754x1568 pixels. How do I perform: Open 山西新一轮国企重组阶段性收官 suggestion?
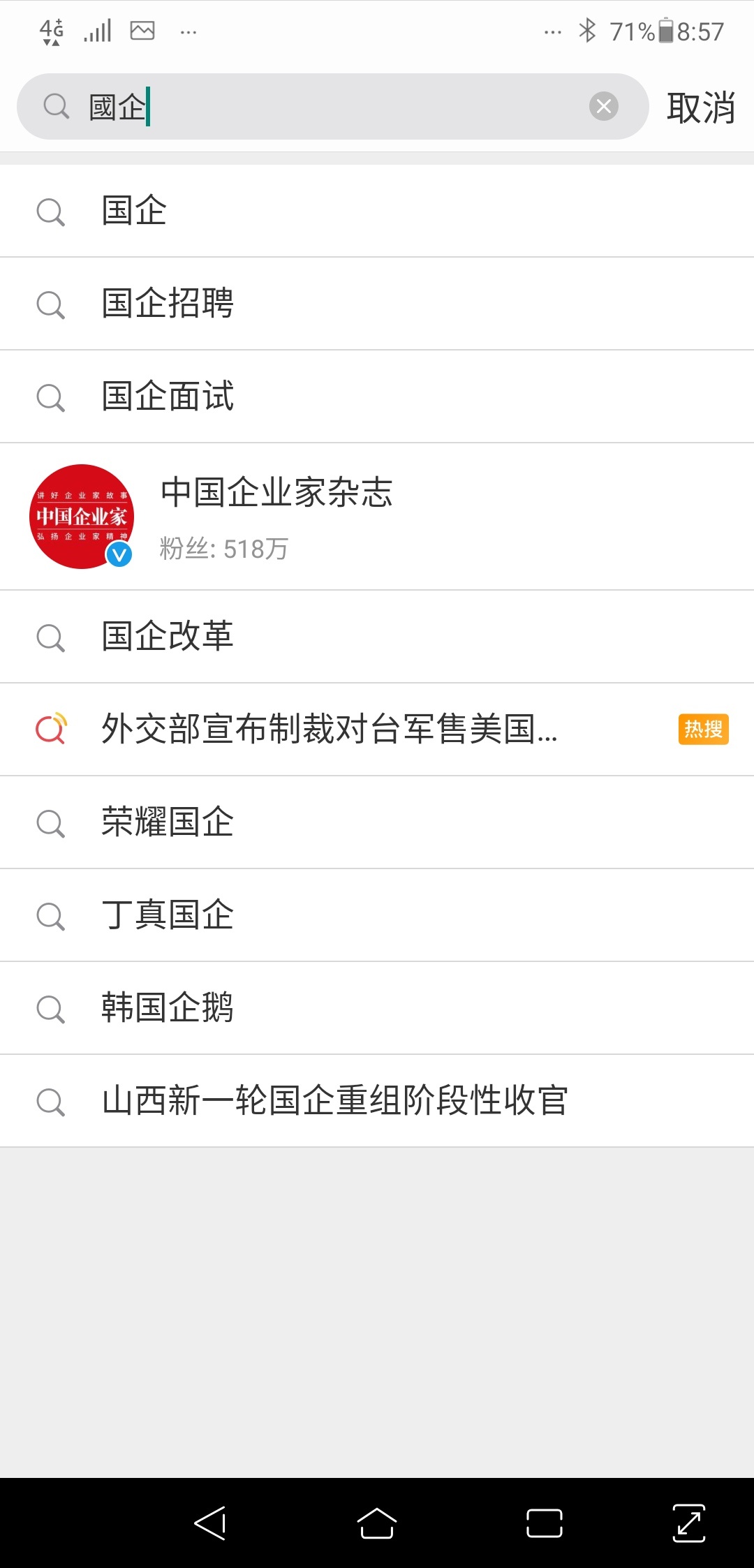coord(377,1101)
